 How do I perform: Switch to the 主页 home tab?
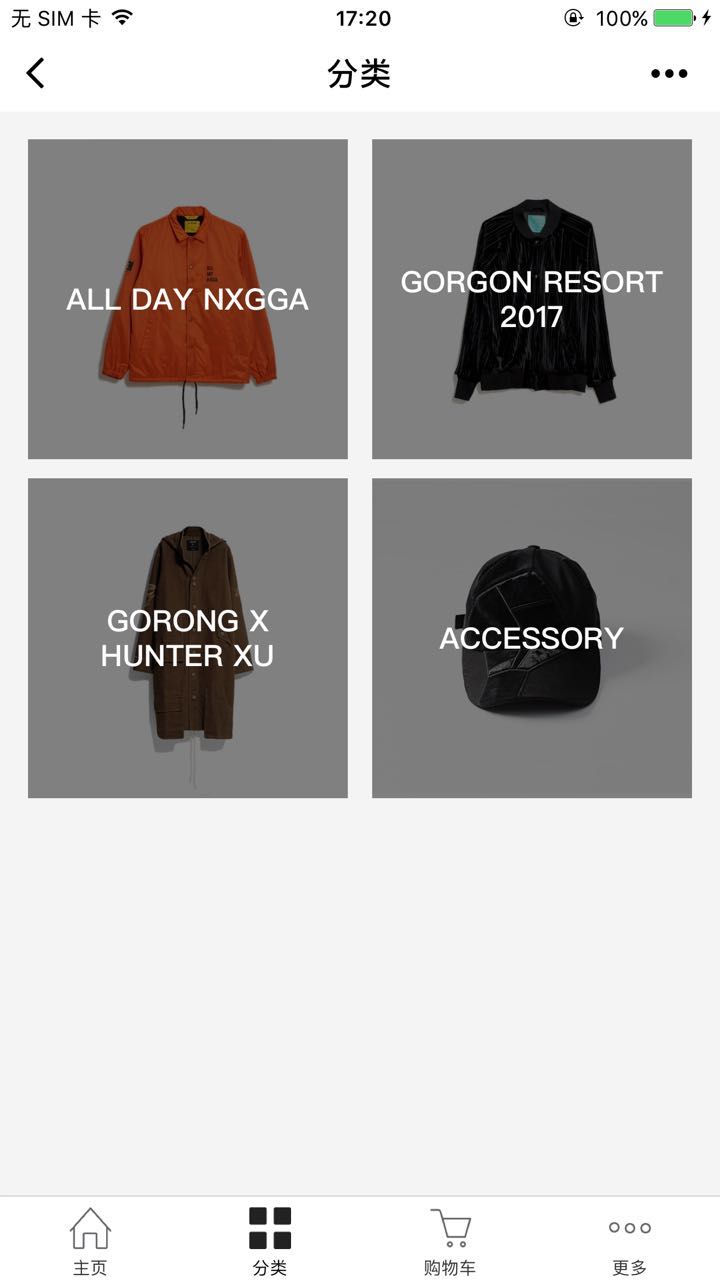point(90,1240)
